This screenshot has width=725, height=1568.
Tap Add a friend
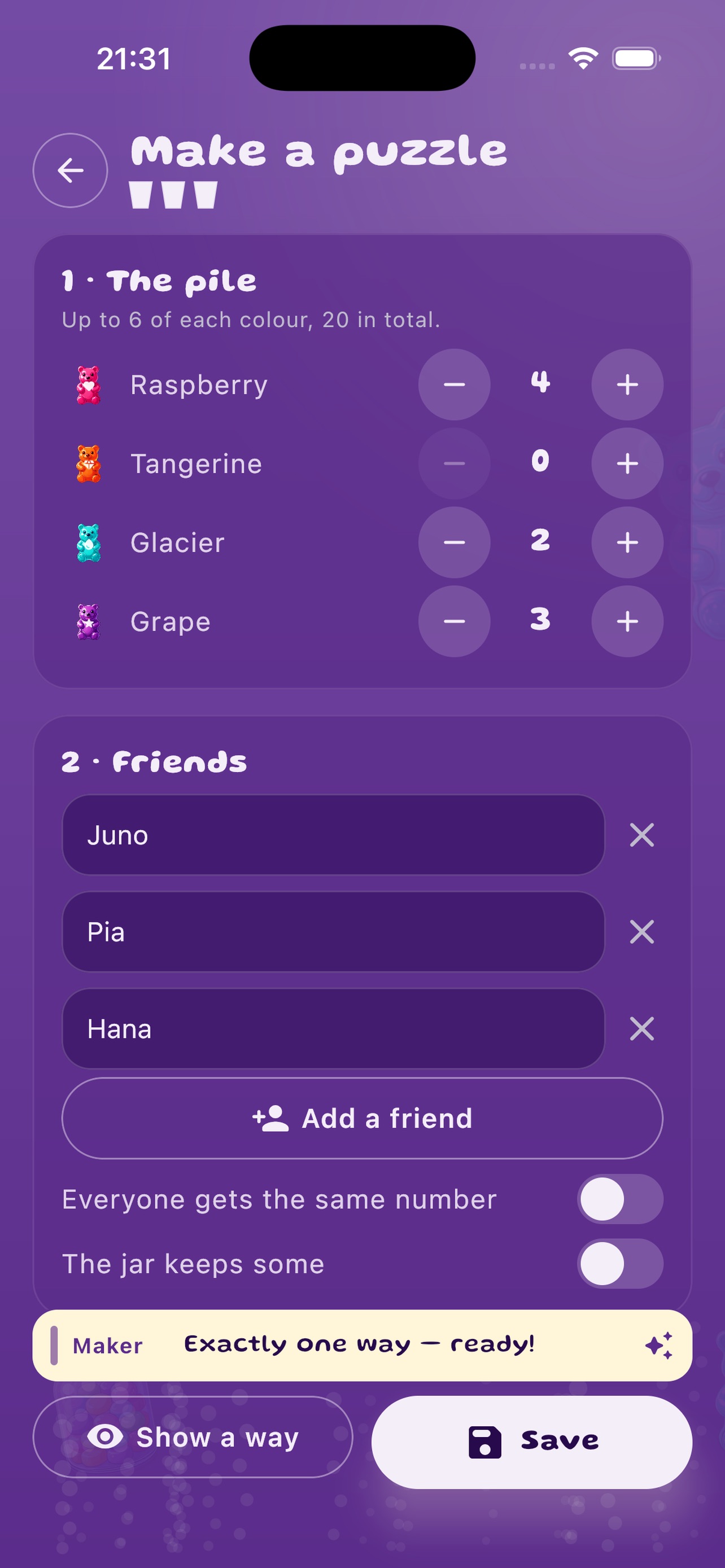click(x=362, y=1118)
